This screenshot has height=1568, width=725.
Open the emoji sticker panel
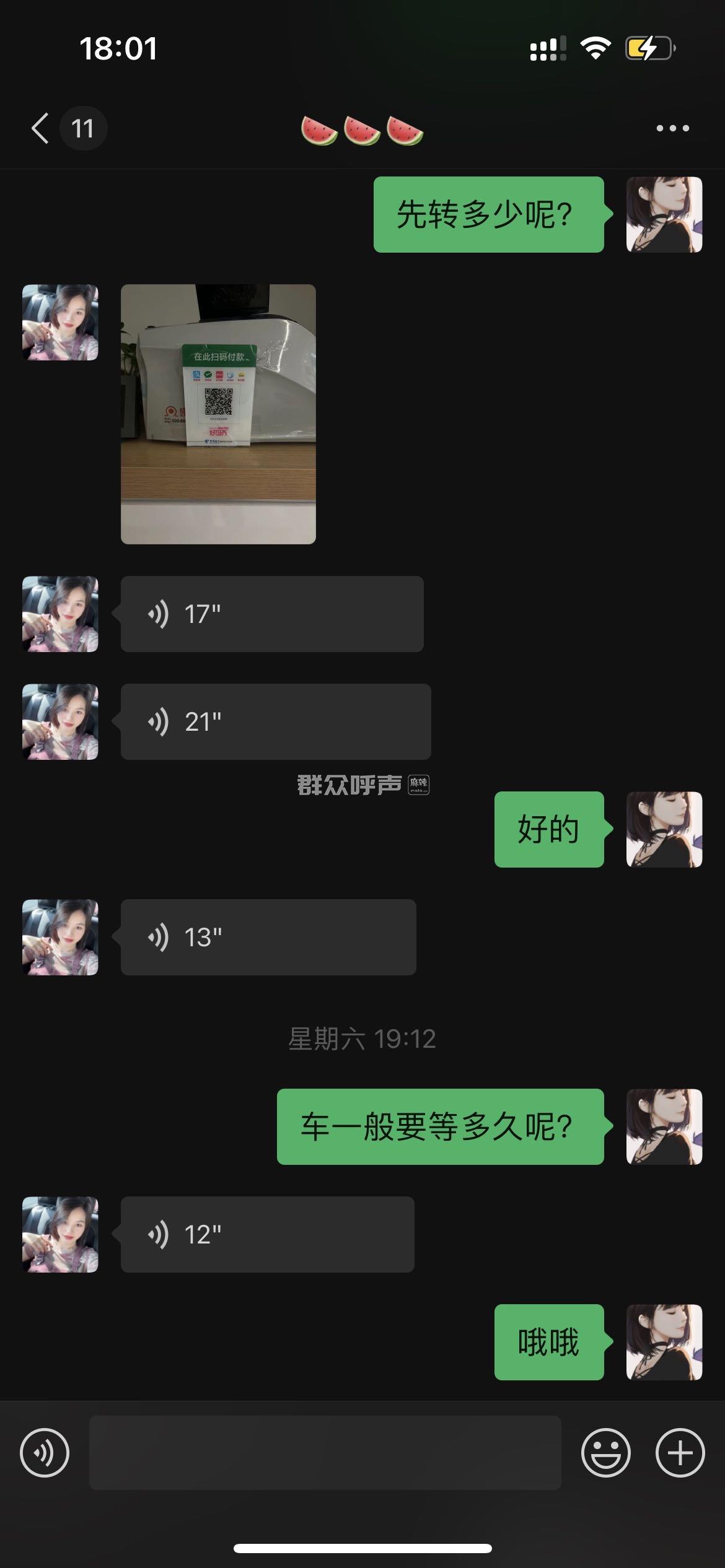point(605,1453)
